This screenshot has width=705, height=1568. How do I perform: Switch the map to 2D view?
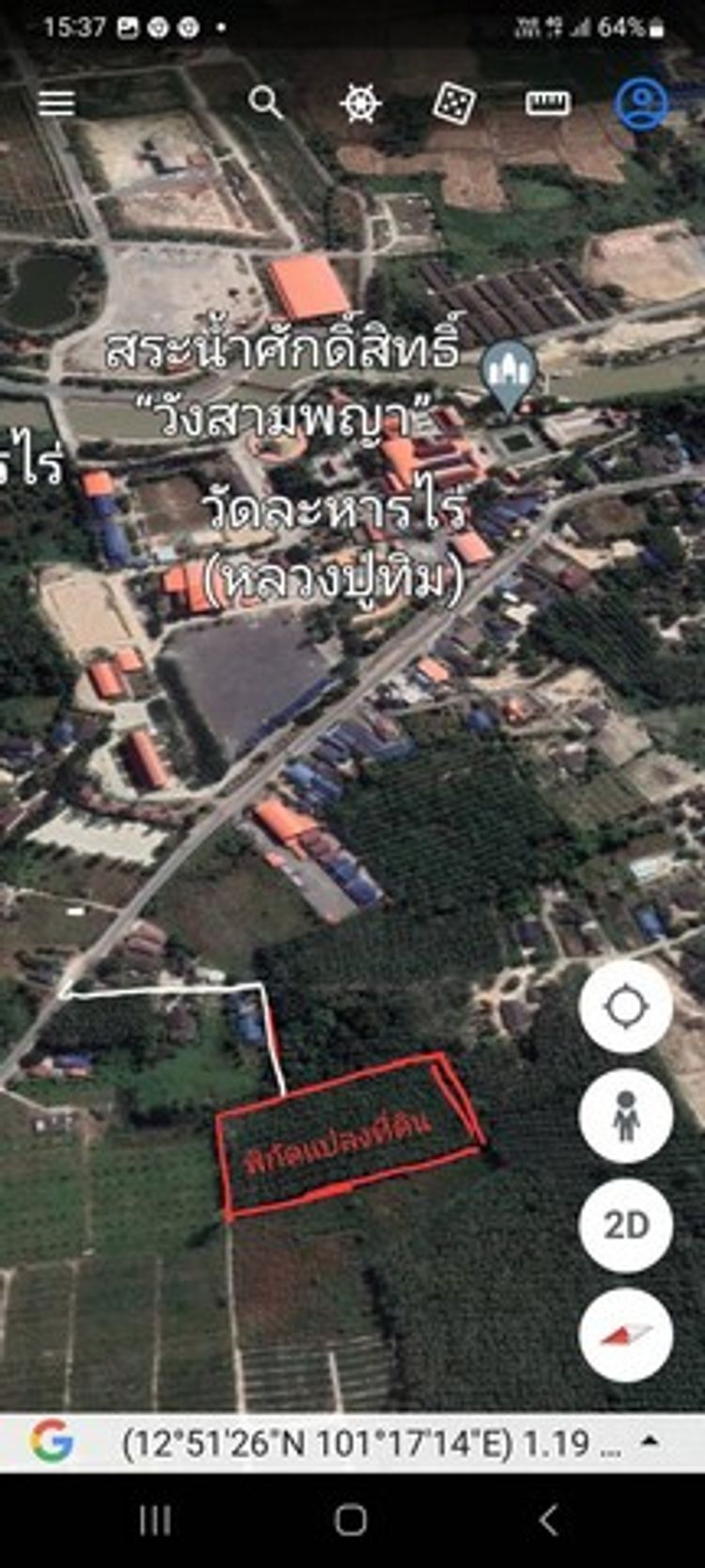point(625,1225)
